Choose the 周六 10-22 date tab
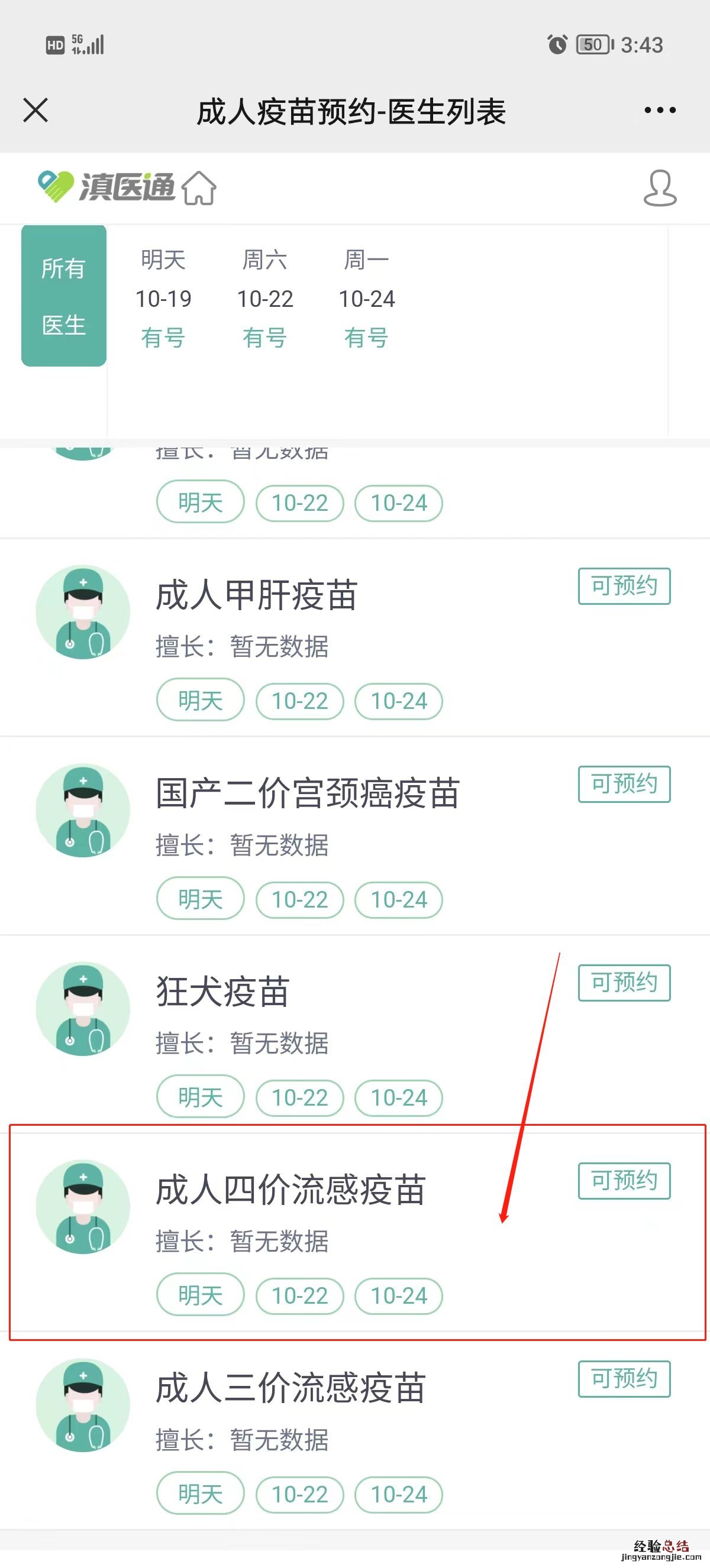This screenshot has width=710, height=1568. [265, 298]
